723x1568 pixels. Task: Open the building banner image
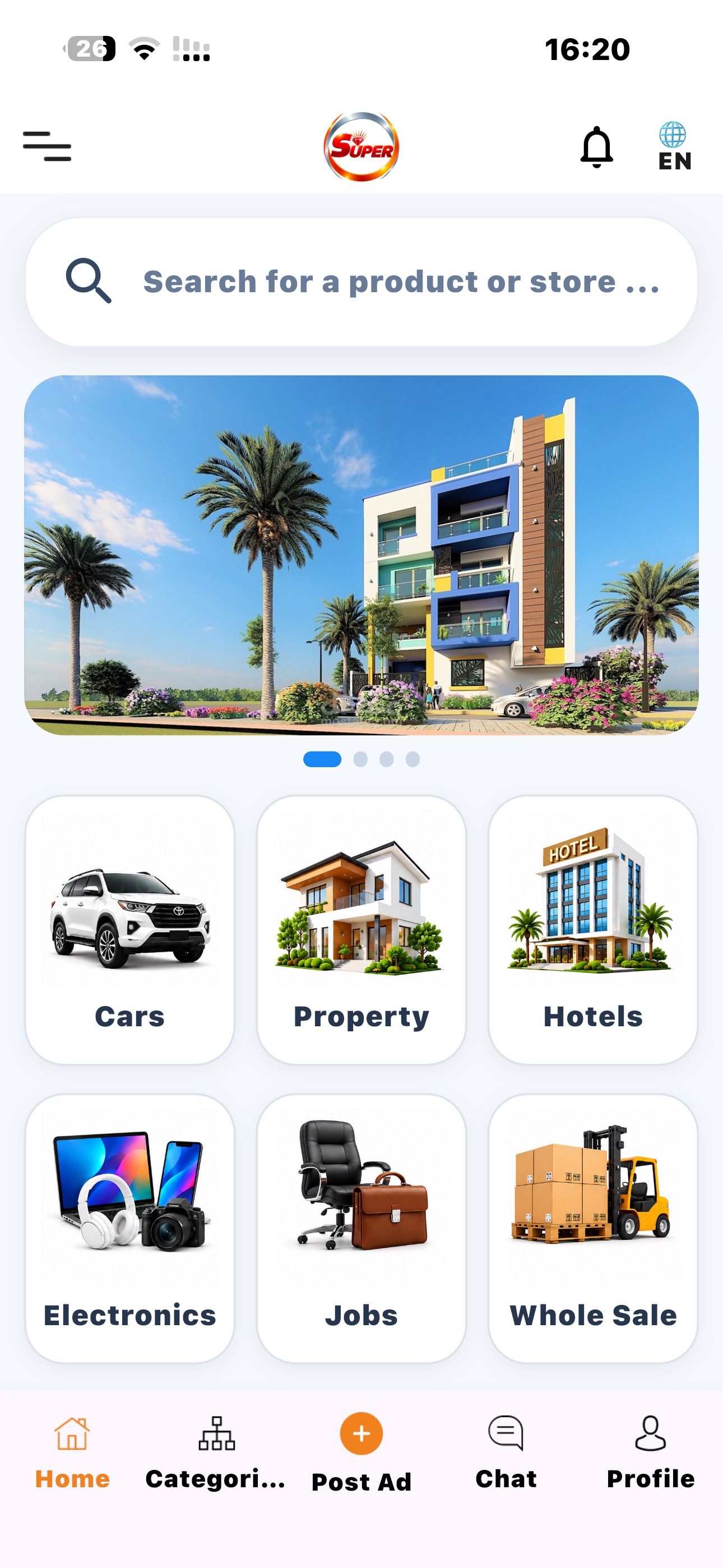click(361, 555)
